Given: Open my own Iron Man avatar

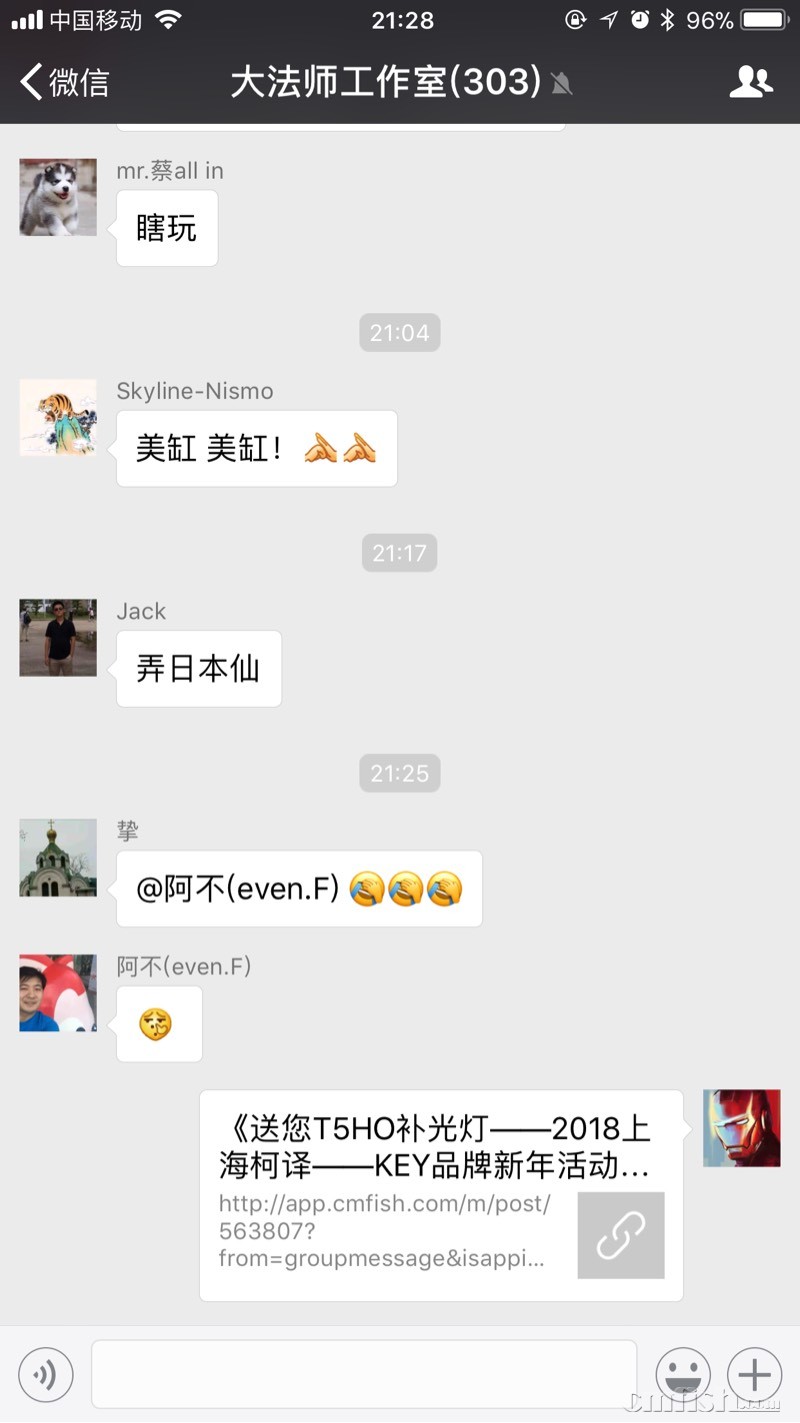Looking at the screenshot, I should pos(741,1128).
